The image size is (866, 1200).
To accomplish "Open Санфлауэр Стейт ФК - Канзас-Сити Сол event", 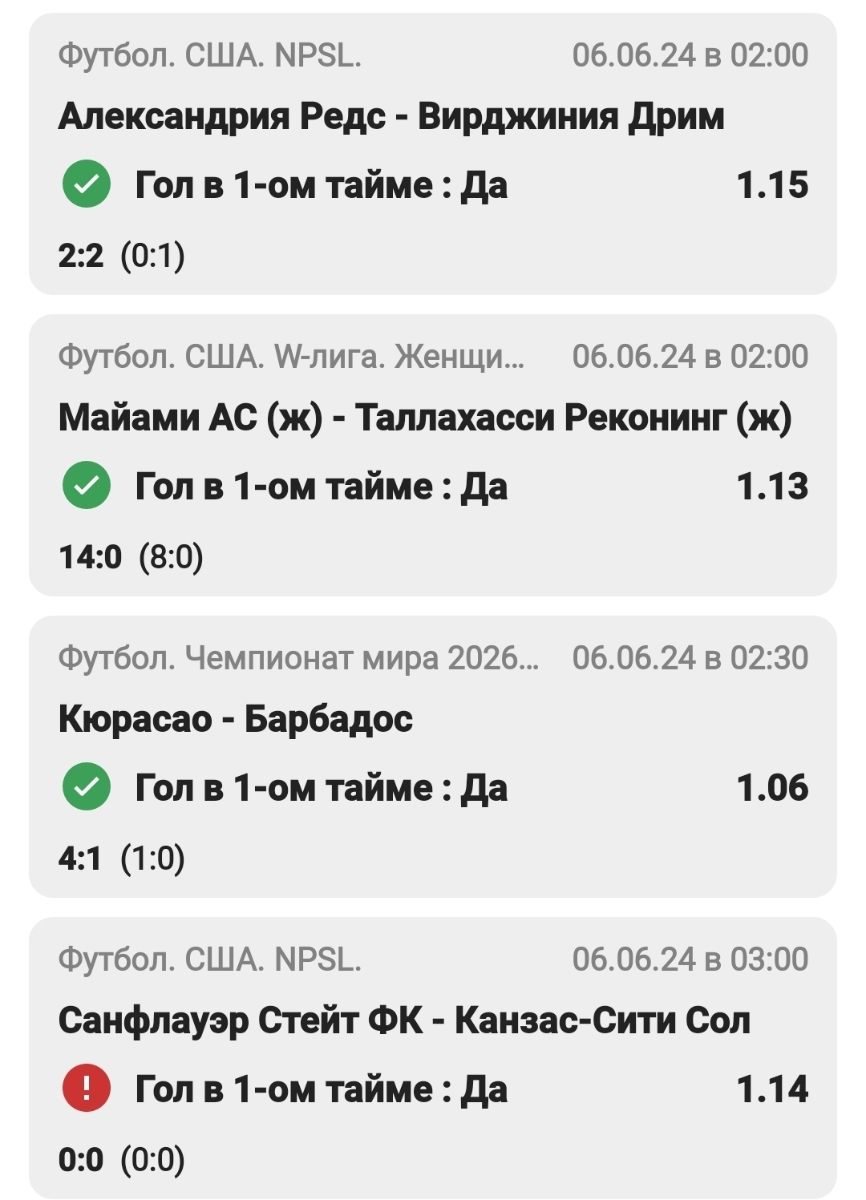I will tap(404, 1021).
